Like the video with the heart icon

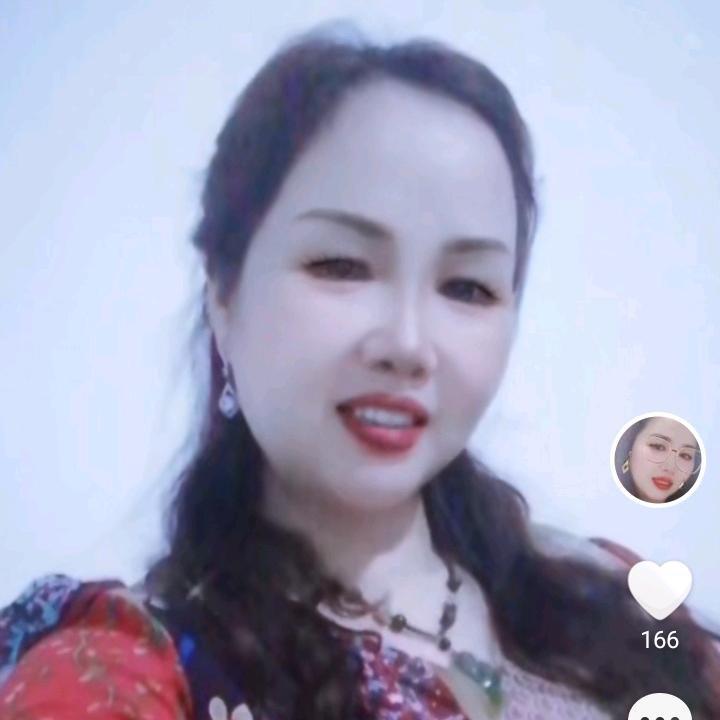point(660,589)
